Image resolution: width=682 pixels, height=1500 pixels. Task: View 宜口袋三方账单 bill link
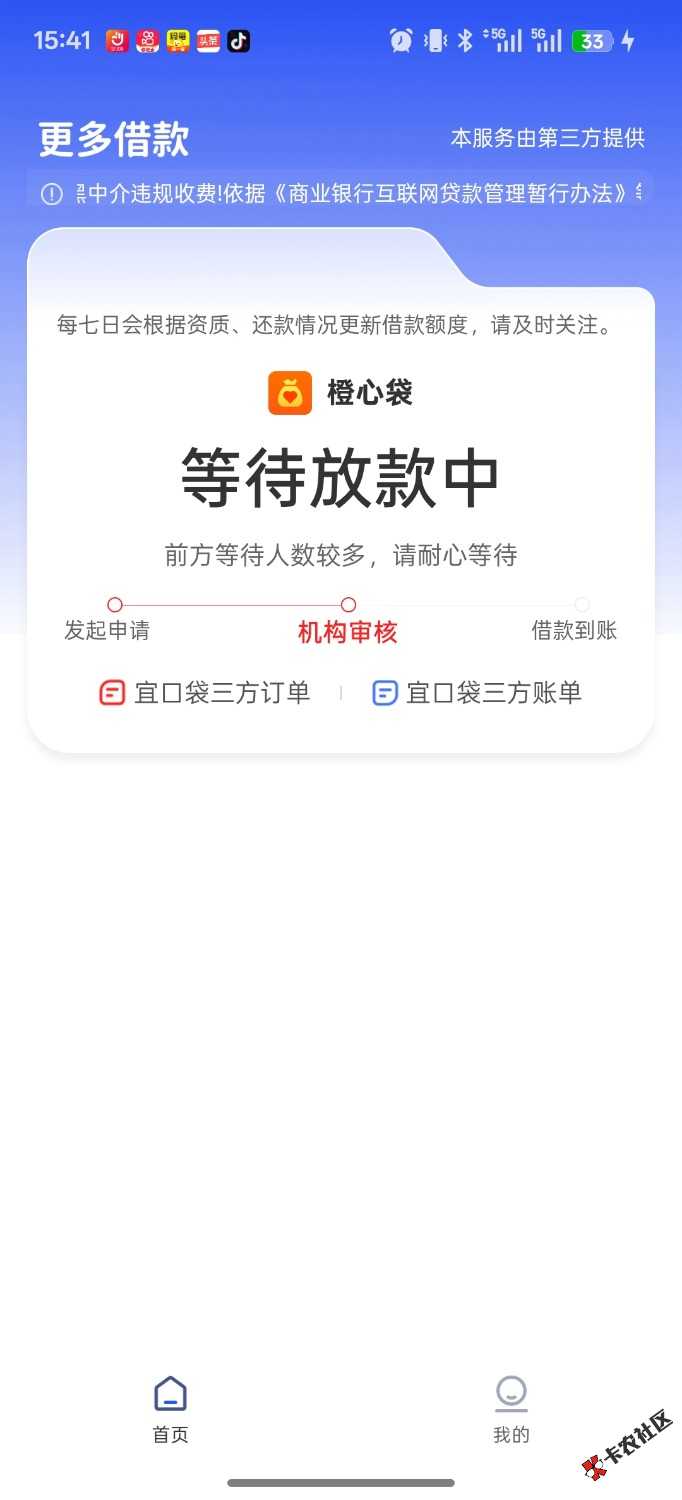pyautogui.click(x=477, y=693)
